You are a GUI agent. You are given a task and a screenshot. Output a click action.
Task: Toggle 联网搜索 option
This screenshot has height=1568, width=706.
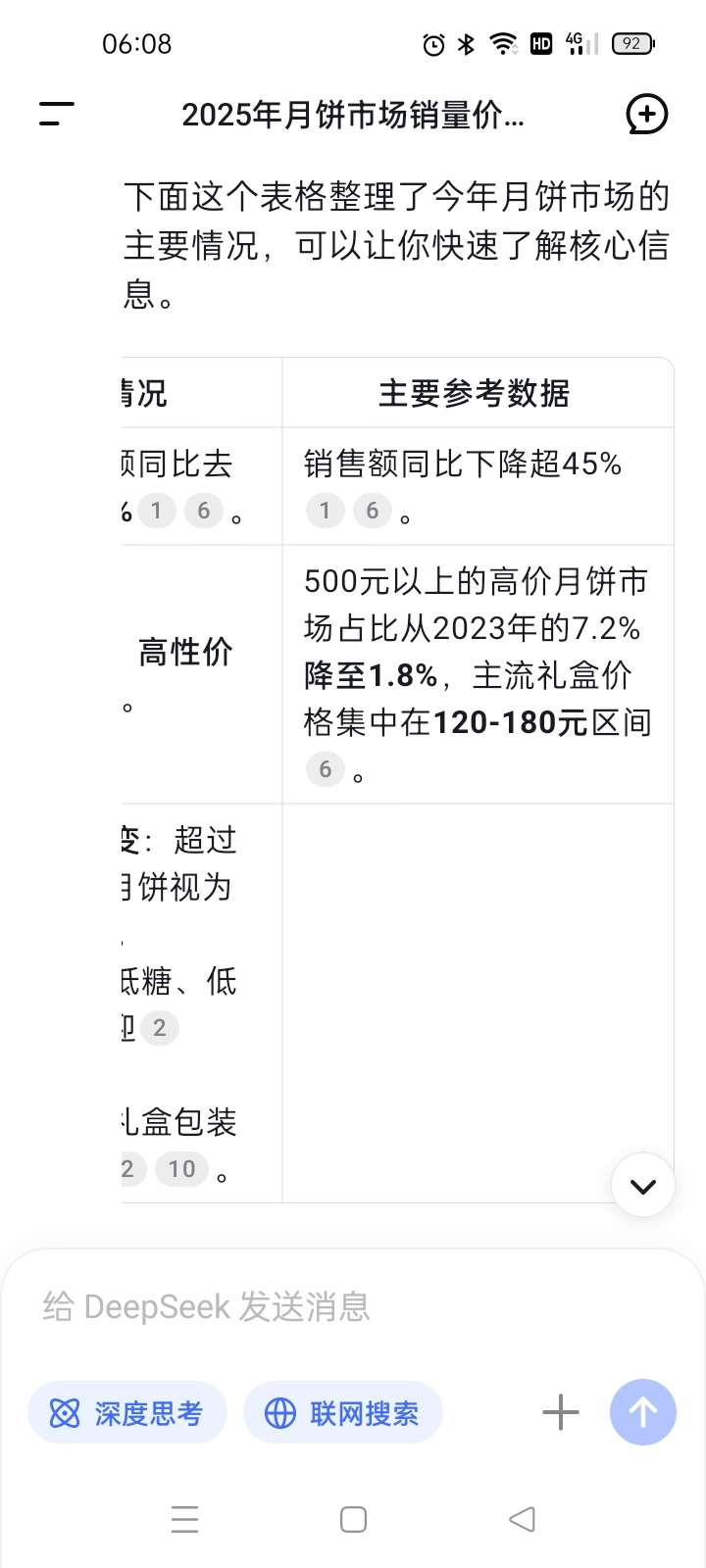point(343,1413)
